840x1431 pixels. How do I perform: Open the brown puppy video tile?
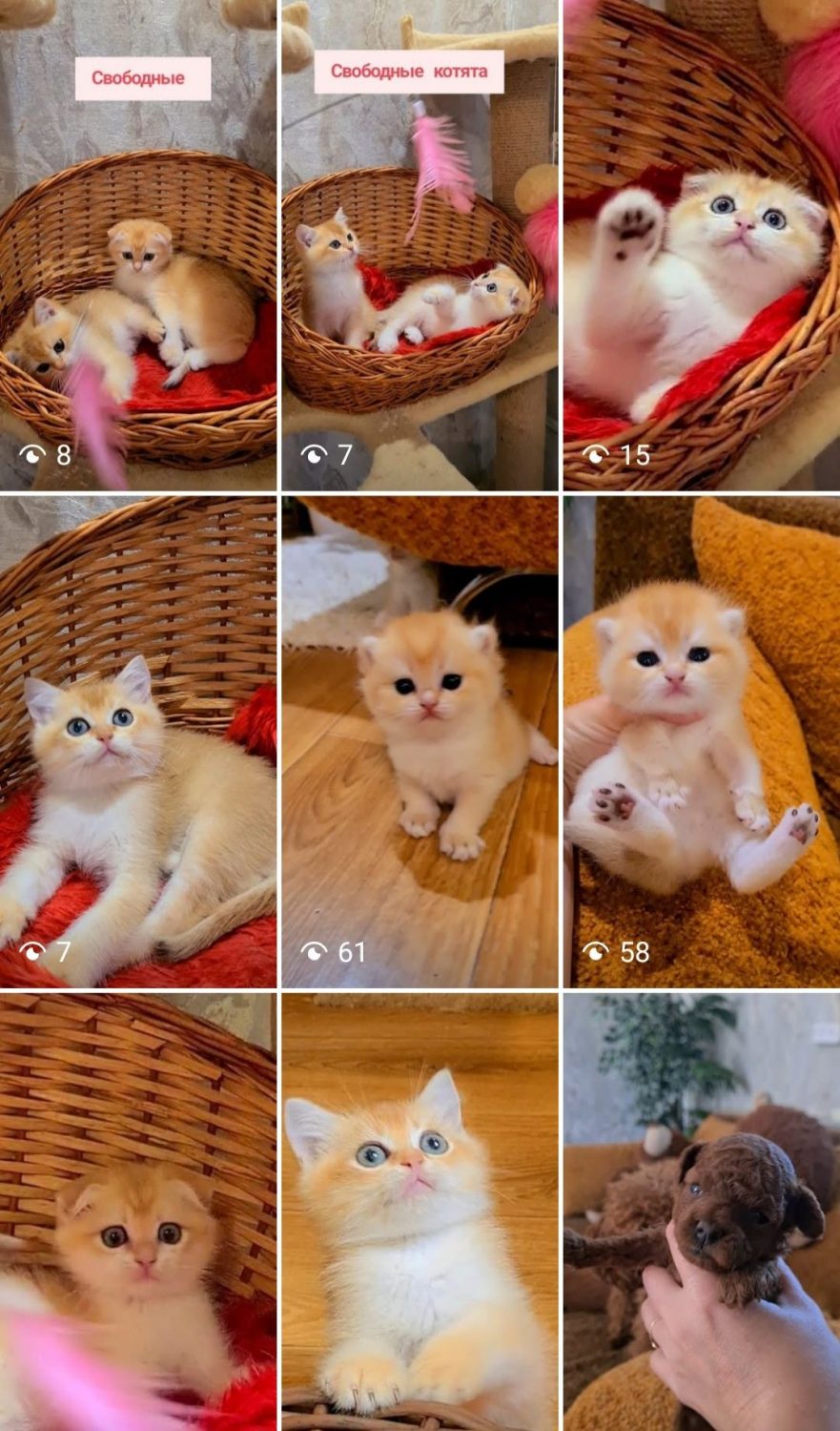702,1212
